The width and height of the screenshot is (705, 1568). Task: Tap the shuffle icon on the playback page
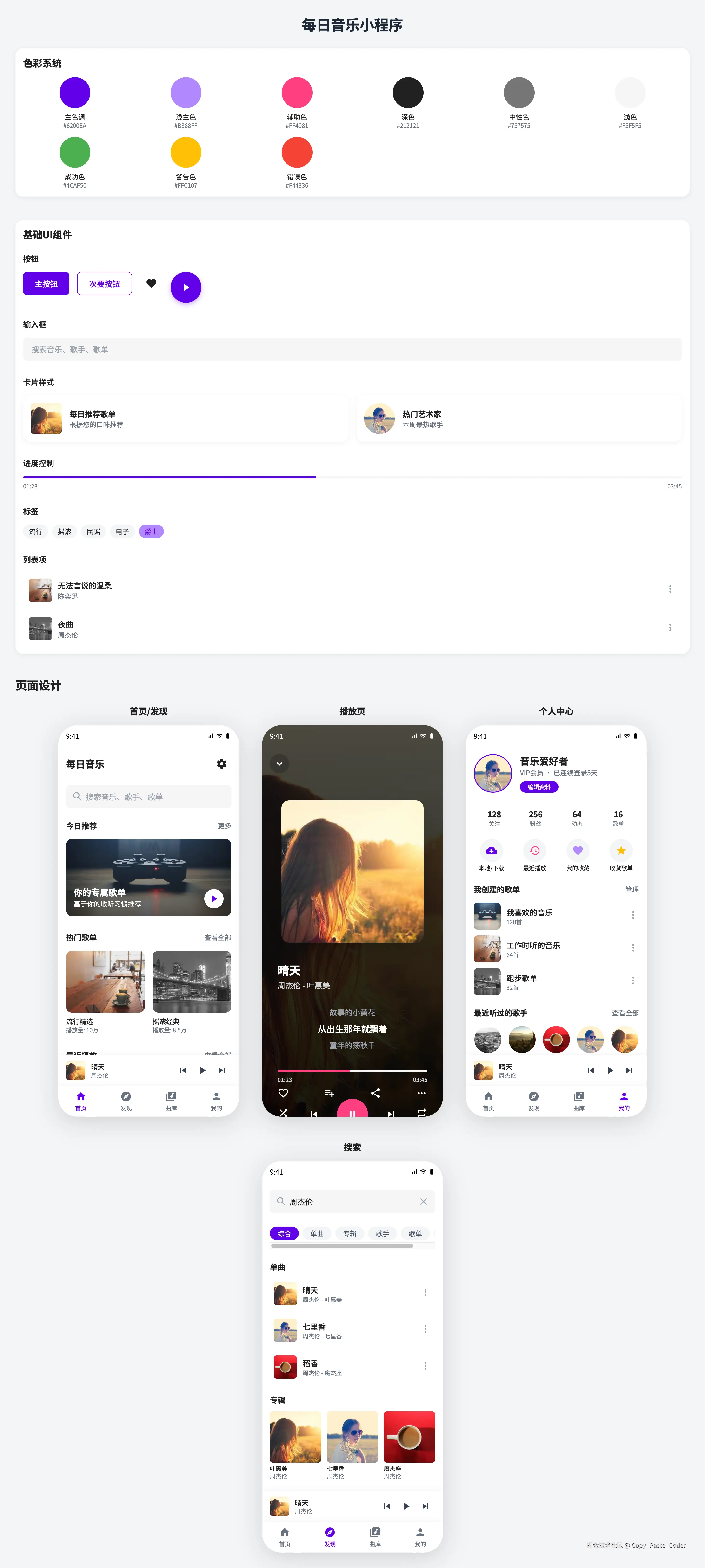[x=283, y=1113]
